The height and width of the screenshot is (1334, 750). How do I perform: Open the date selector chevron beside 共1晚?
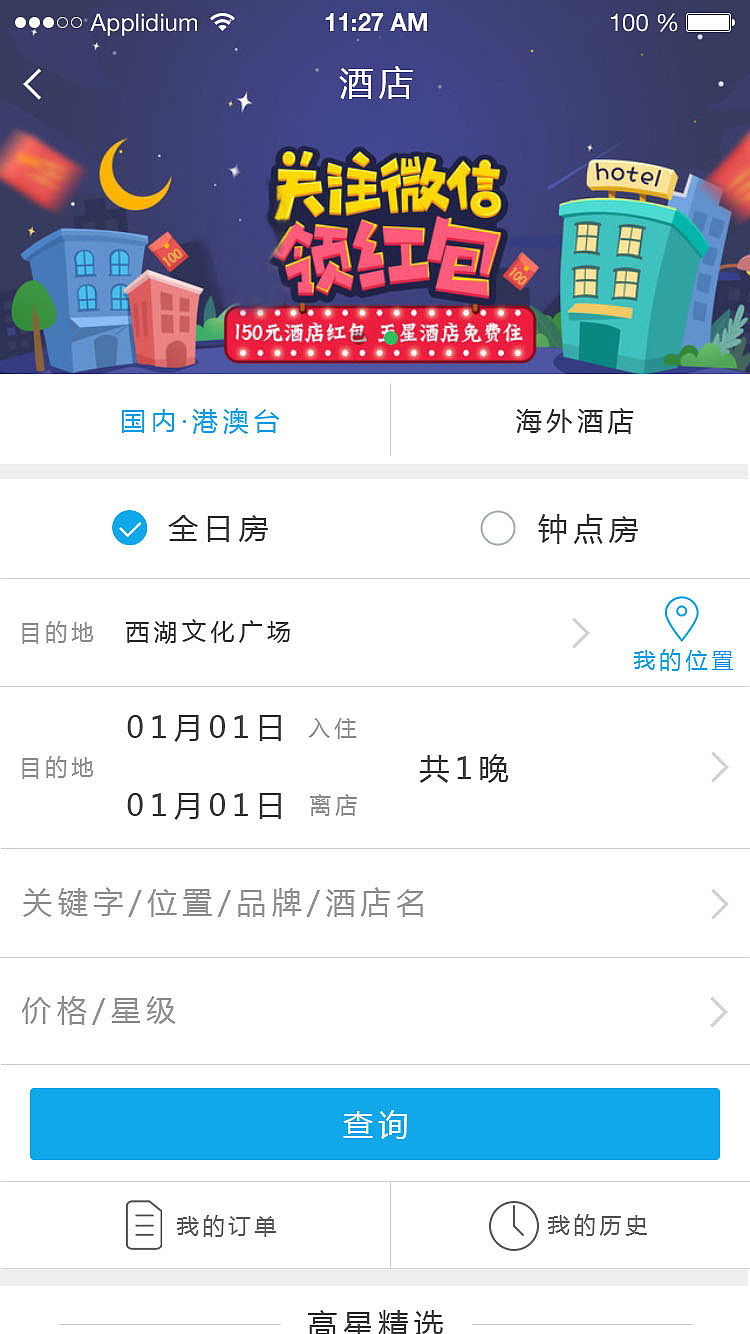click(x=719, y=767)
